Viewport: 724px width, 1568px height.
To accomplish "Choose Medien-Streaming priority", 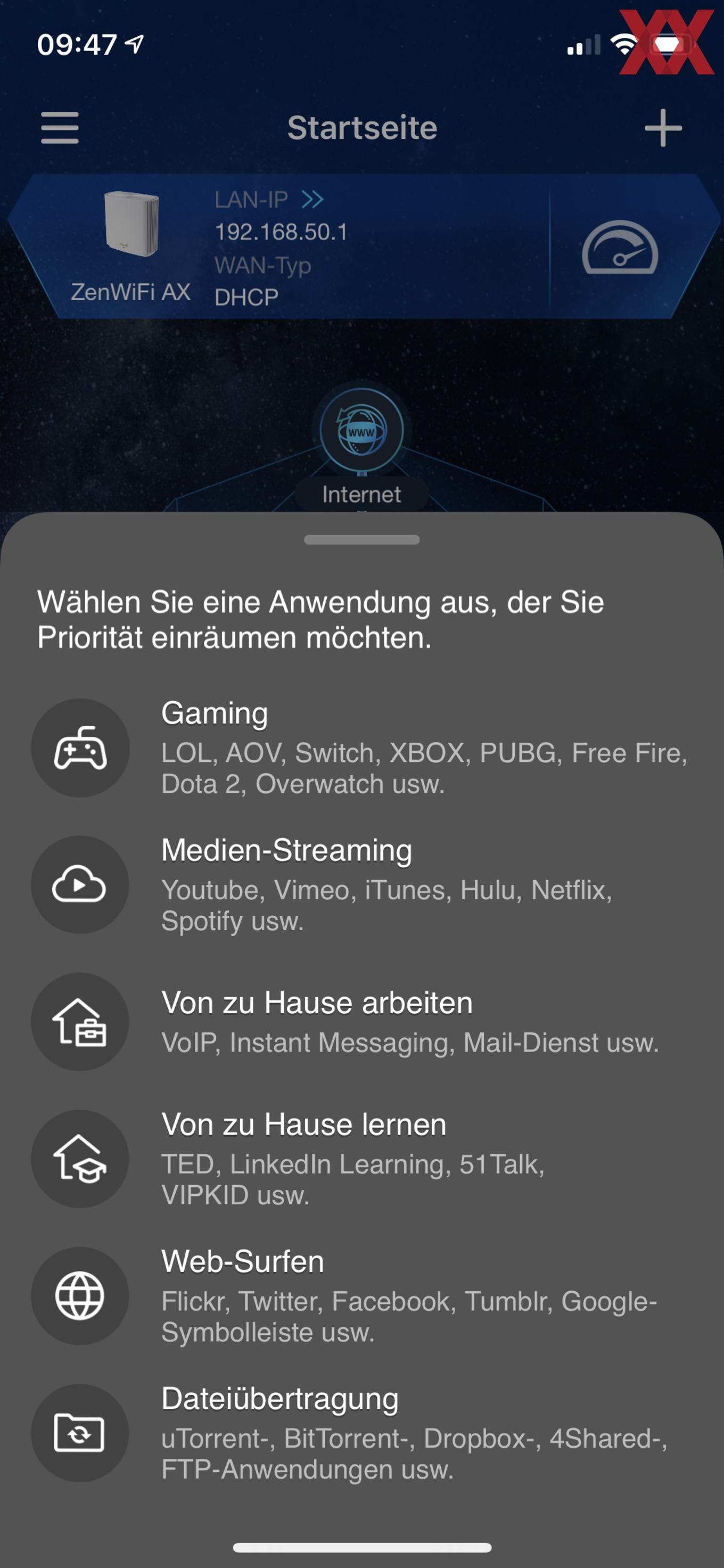I will pyautogui.click(x=362, y=884).
